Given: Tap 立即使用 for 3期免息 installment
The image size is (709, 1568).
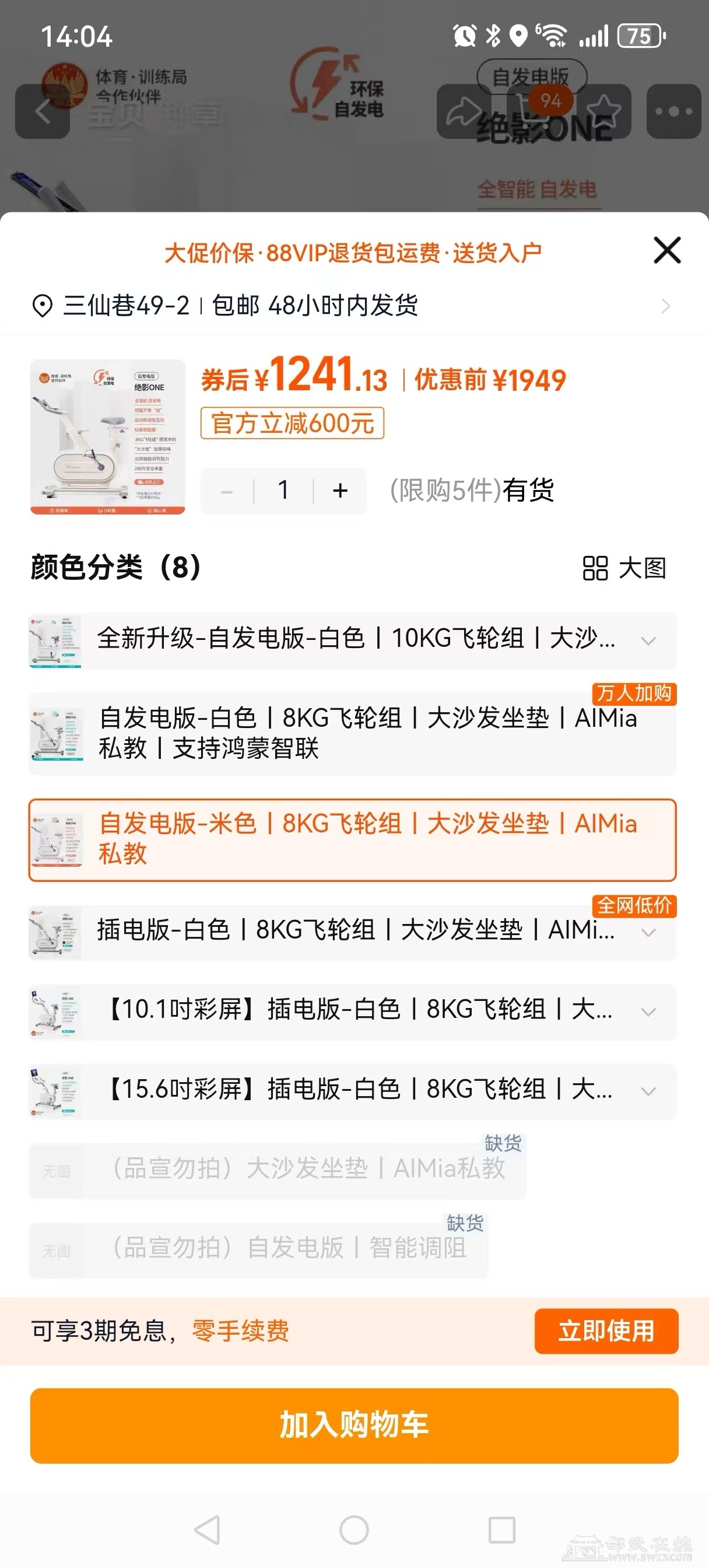Looking at the screenshot, I should [x=606, y=1331].
